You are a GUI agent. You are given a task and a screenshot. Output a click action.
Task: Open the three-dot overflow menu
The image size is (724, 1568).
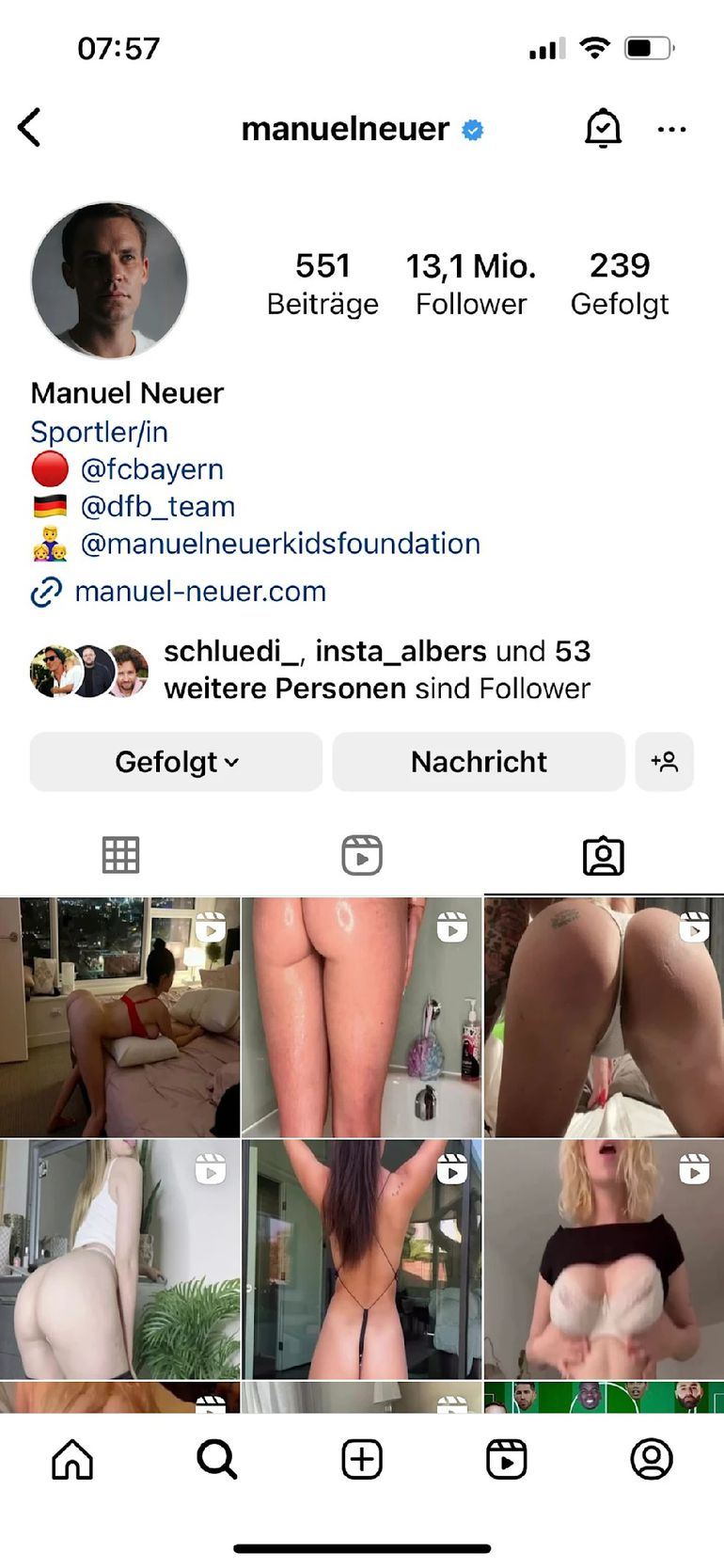[x=671, y=129]
